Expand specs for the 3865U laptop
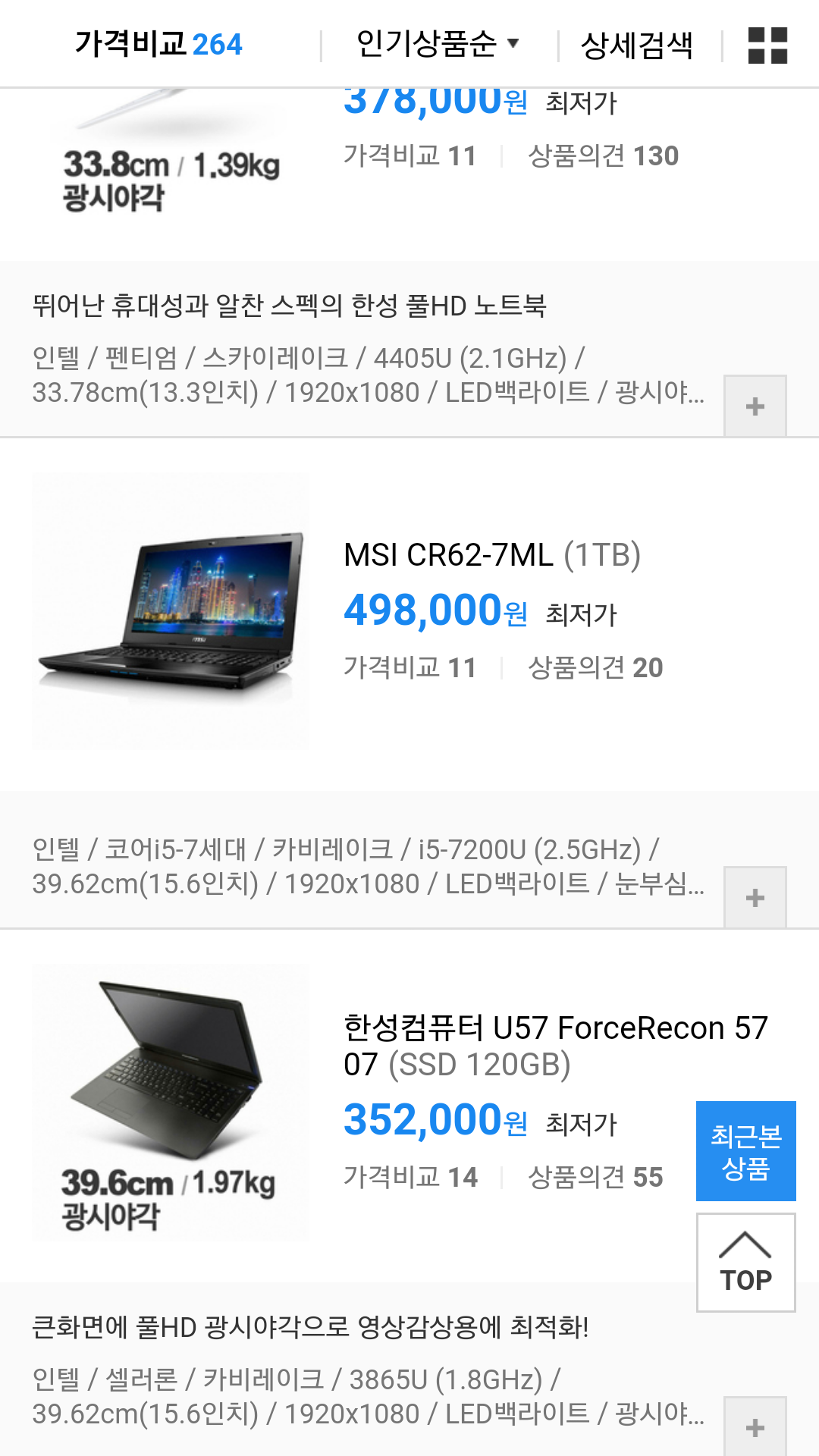819x1456 pixels. [755, 1426]
